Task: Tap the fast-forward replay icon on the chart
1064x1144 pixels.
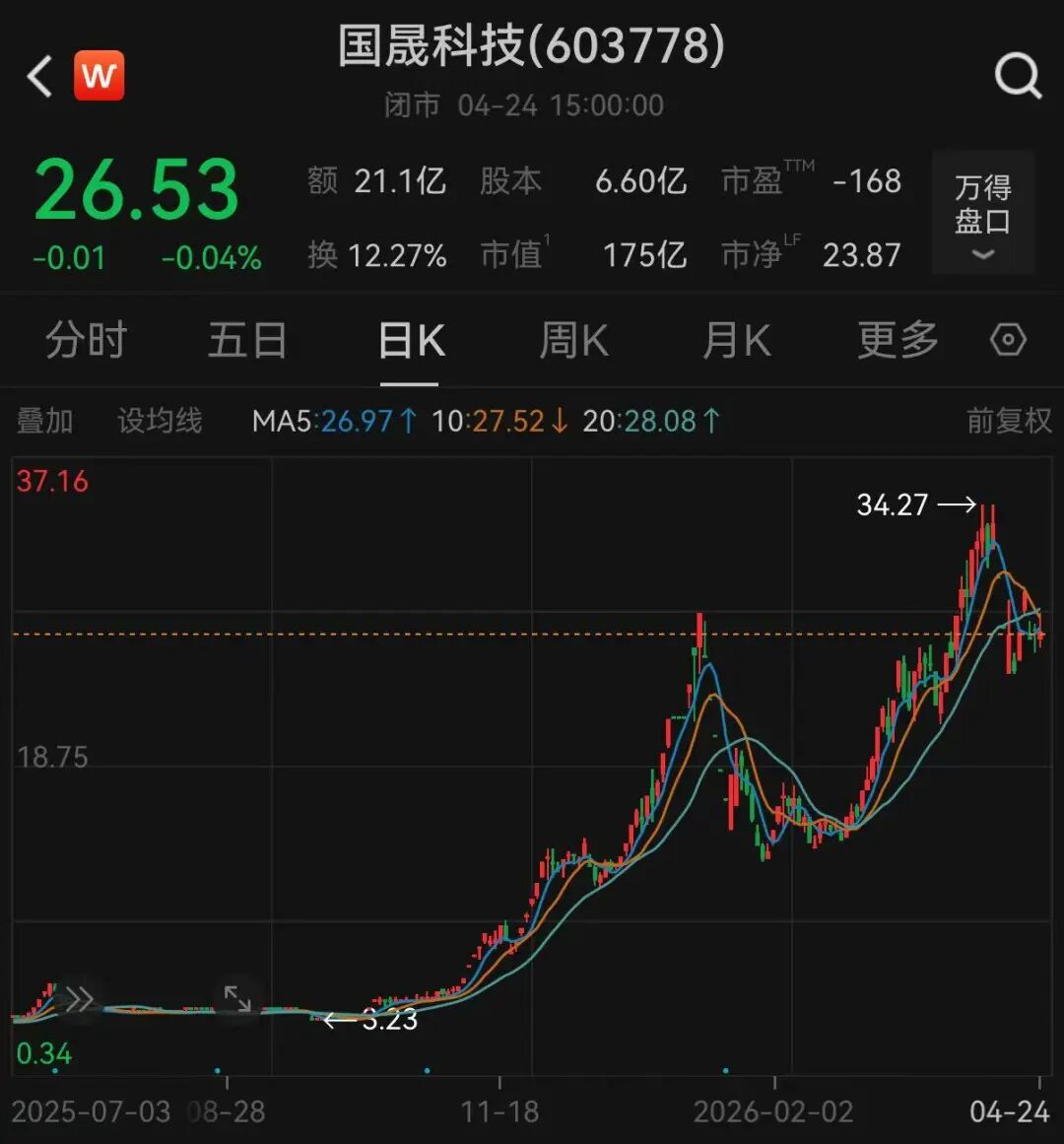Action: [x=79, y=998]
